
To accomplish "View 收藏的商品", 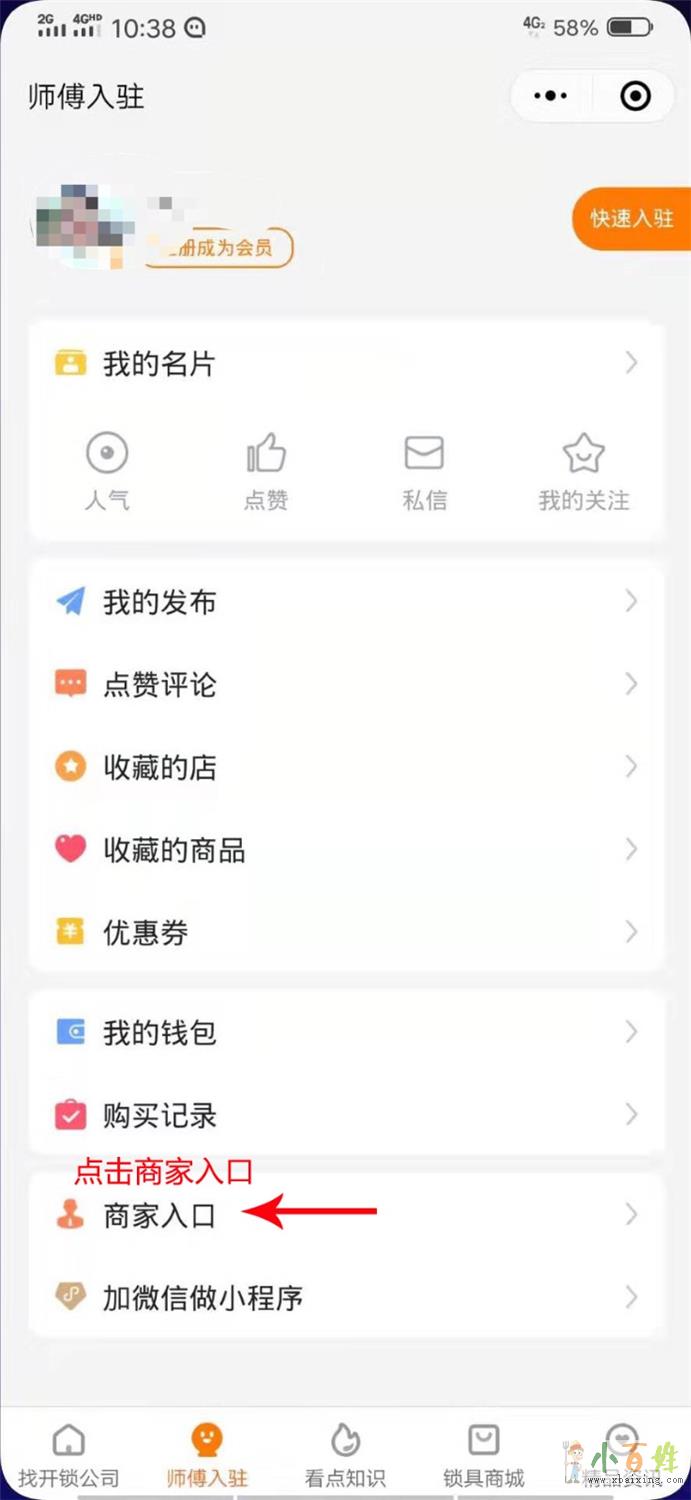I will 345,850.
